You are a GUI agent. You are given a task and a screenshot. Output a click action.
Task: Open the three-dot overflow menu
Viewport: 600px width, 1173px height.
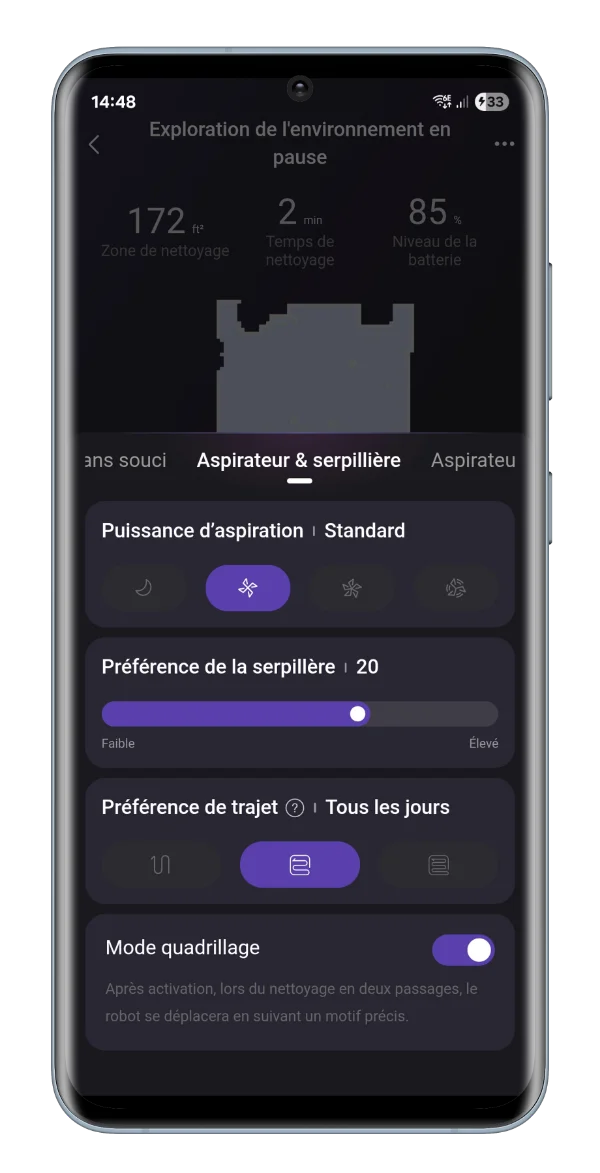click(x=504, y=144)
